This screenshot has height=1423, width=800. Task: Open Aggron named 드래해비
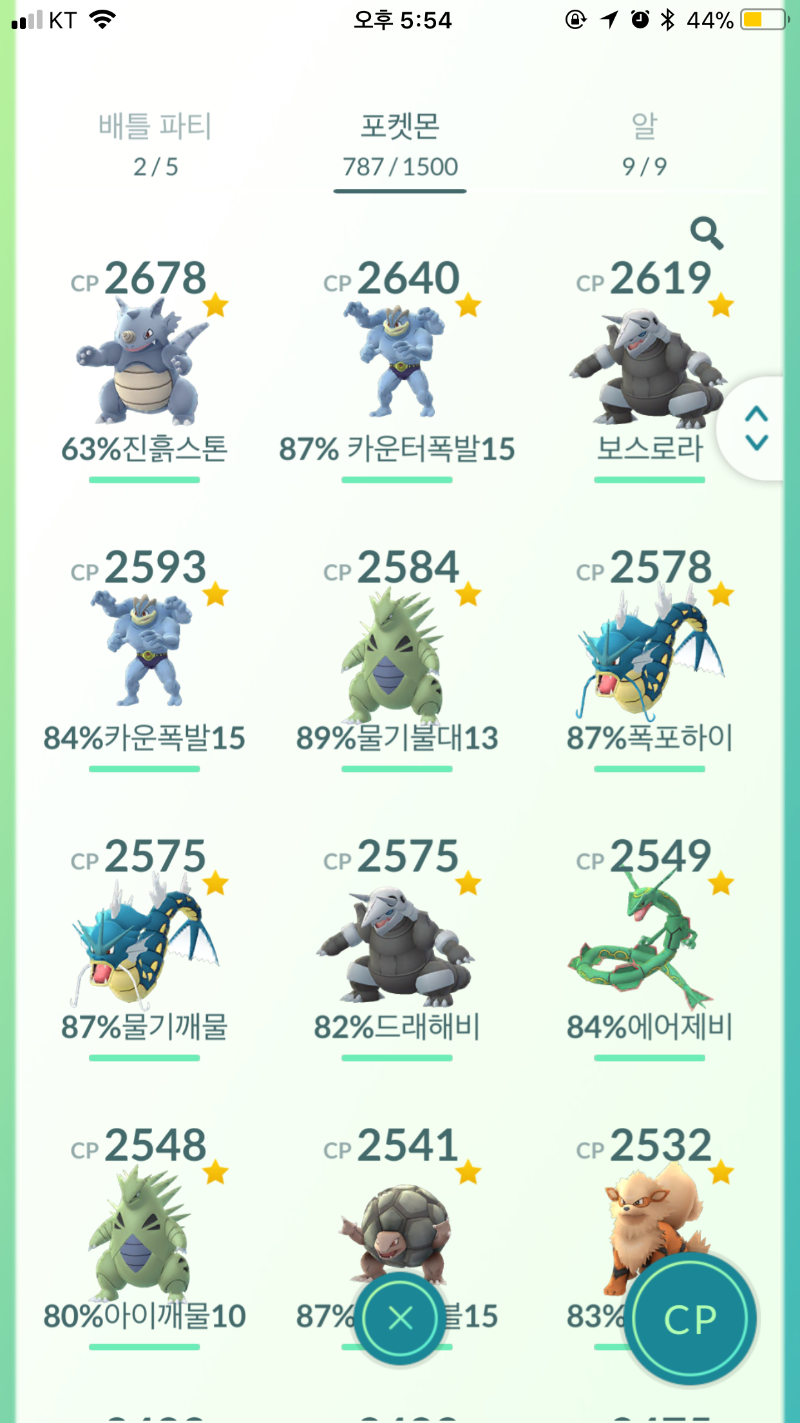(x=396, y=945)
